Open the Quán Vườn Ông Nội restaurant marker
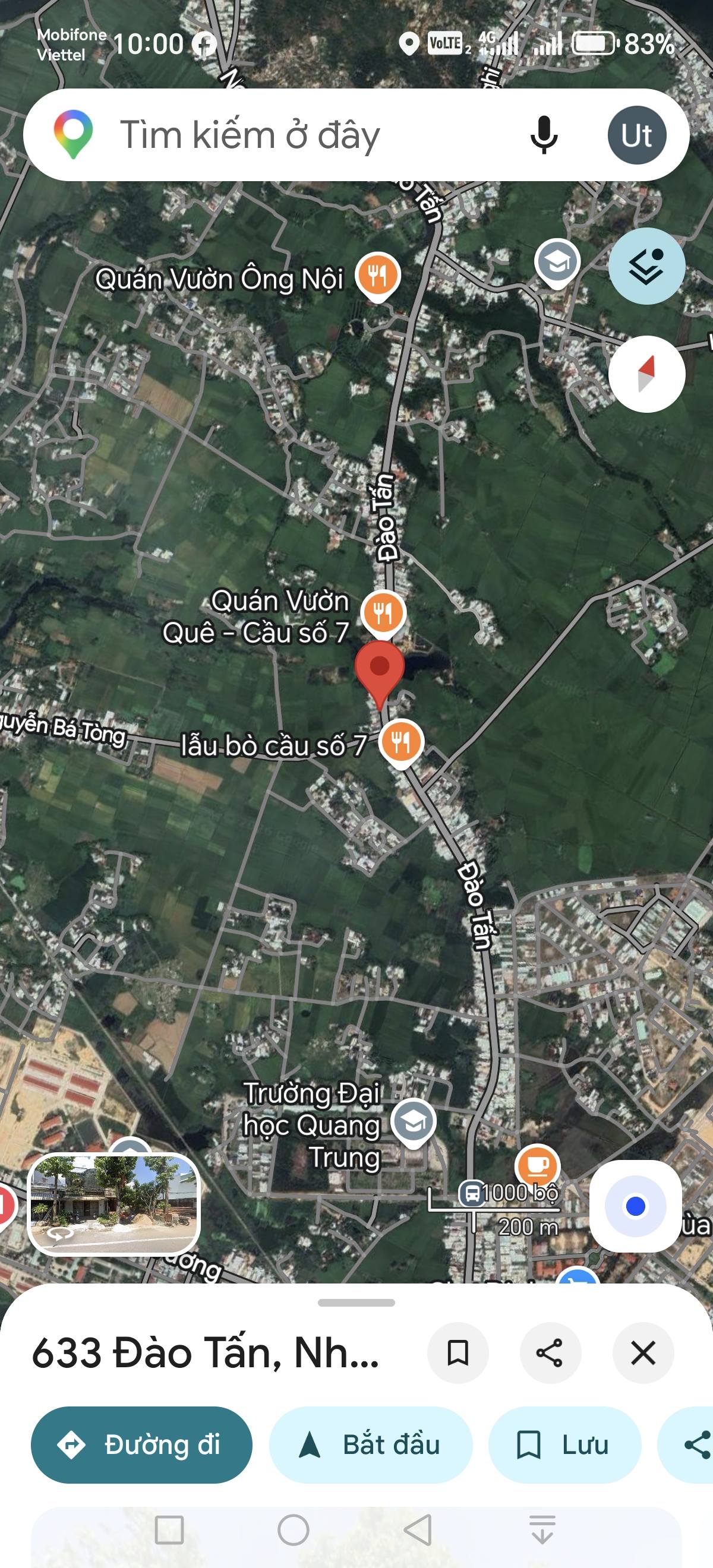Image resolution: width=713 pixels, height=1568 pixels. (x=377, y=275)
